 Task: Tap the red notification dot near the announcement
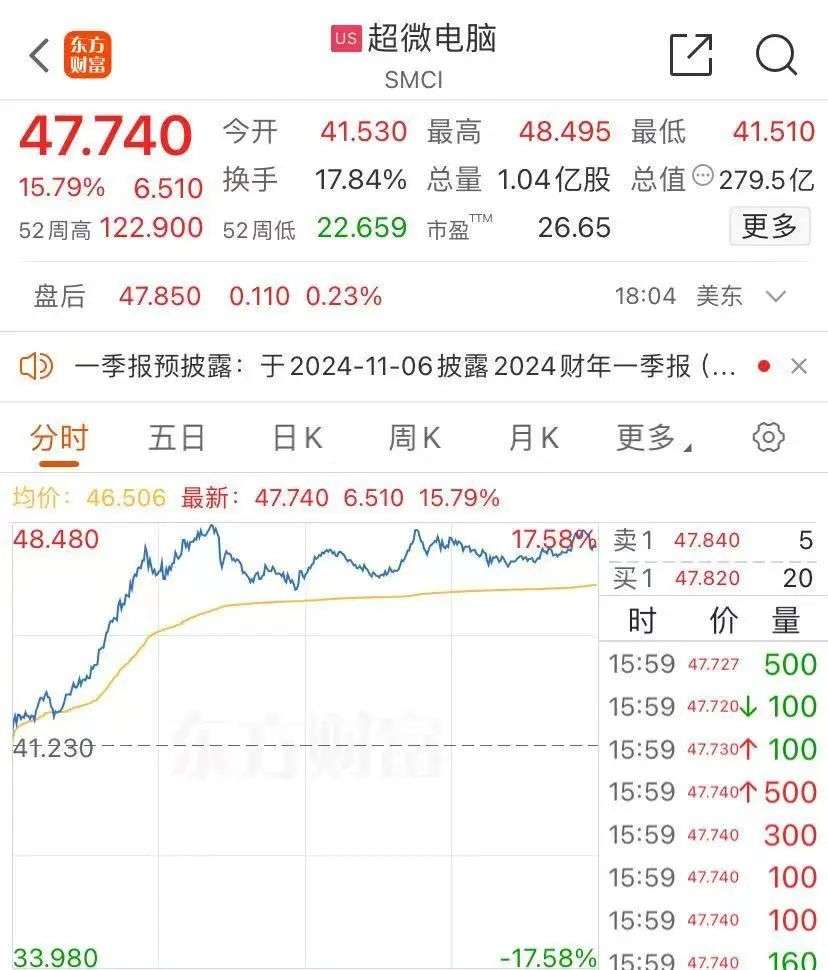coord(763,366)
